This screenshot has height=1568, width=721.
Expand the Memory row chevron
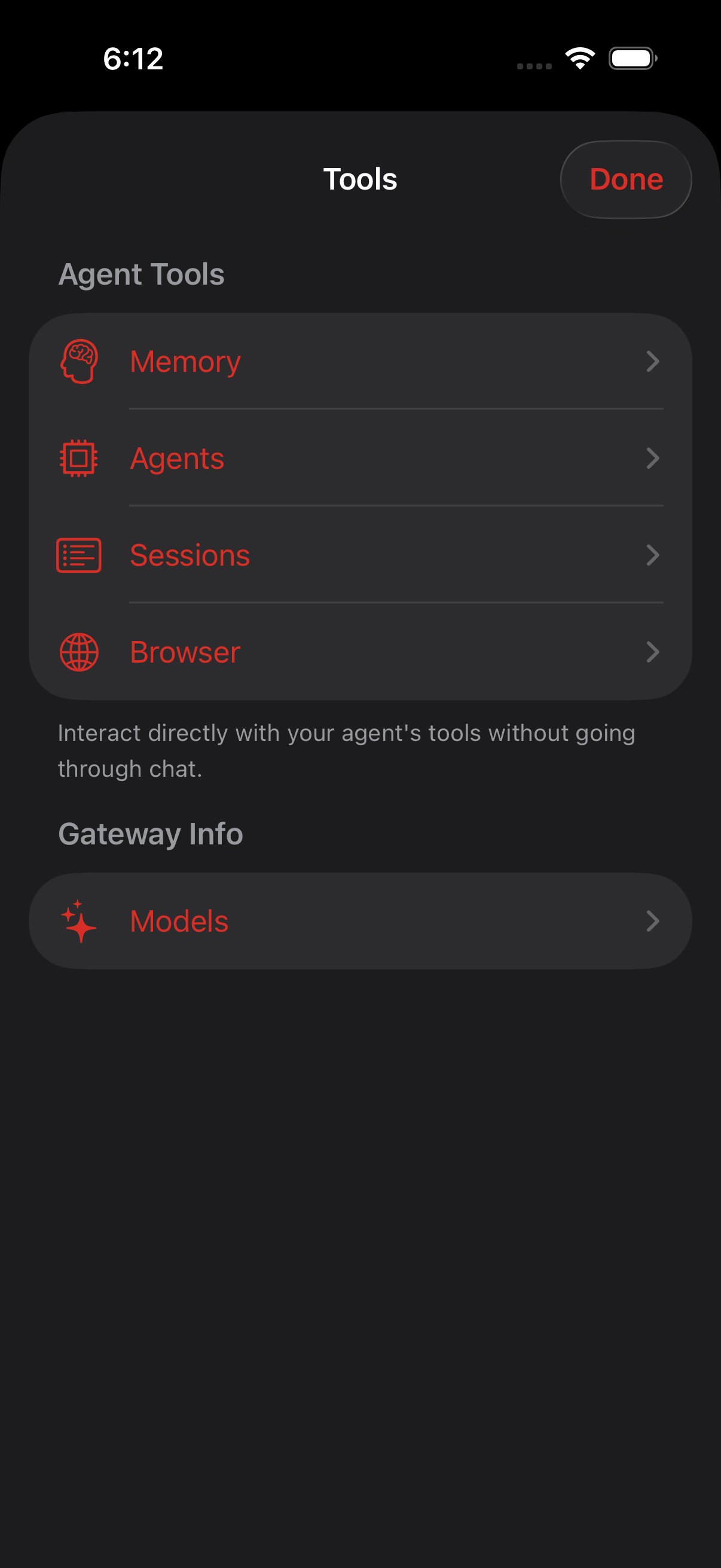point(653,361)
